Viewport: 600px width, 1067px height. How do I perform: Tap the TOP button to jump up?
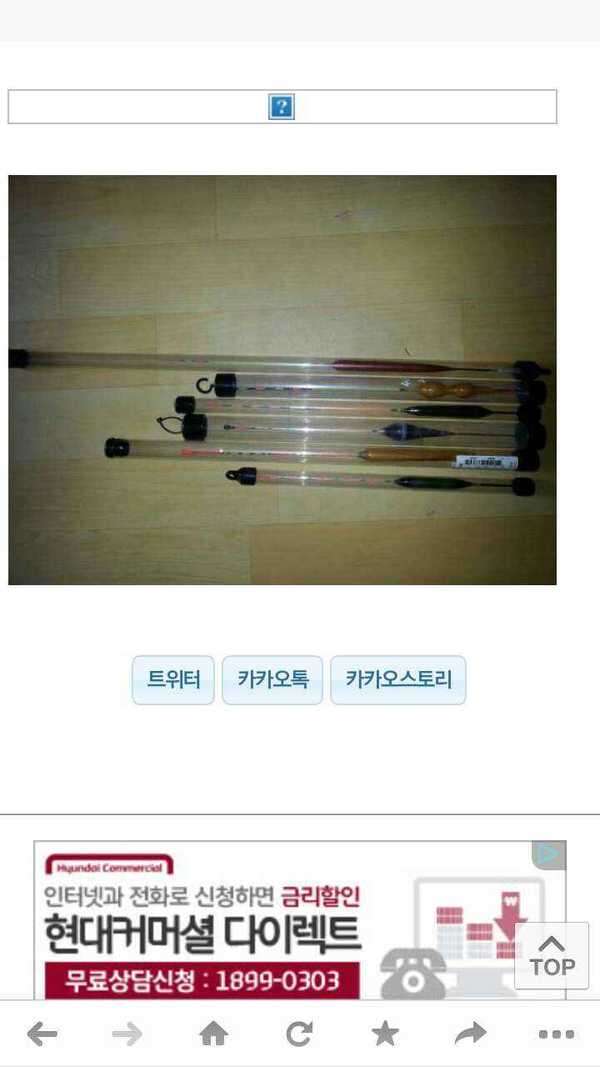point(552,955)
